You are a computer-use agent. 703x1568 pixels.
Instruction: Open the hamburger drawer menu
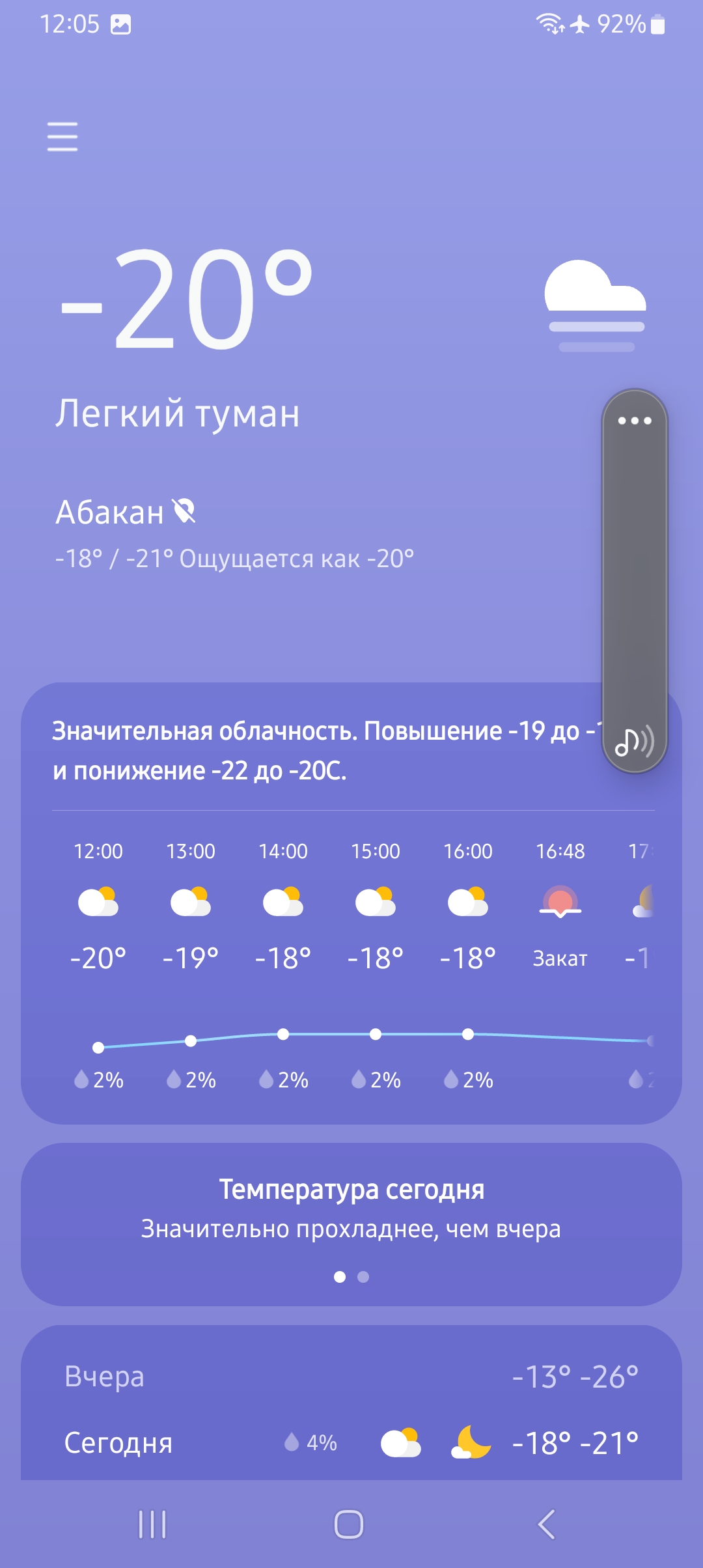point(62,137)
